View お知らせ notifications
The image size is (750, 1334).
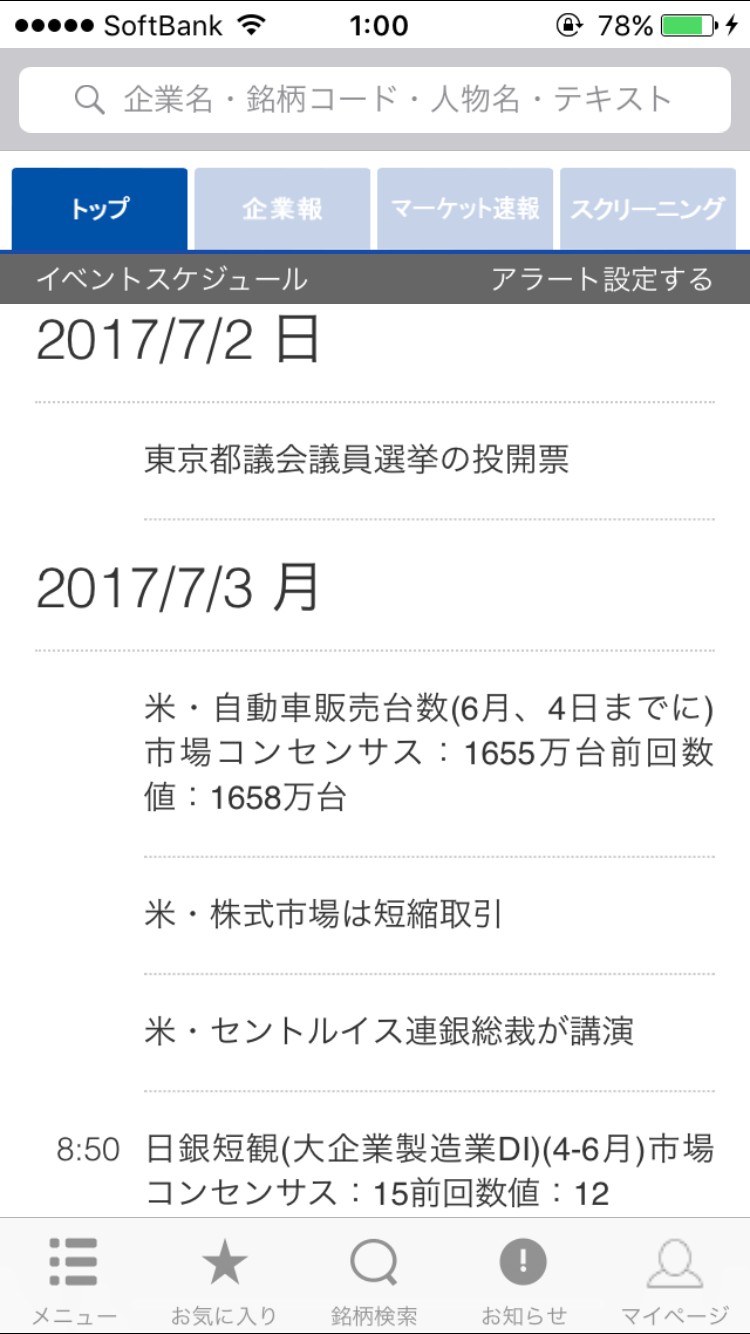(523, 1278)
